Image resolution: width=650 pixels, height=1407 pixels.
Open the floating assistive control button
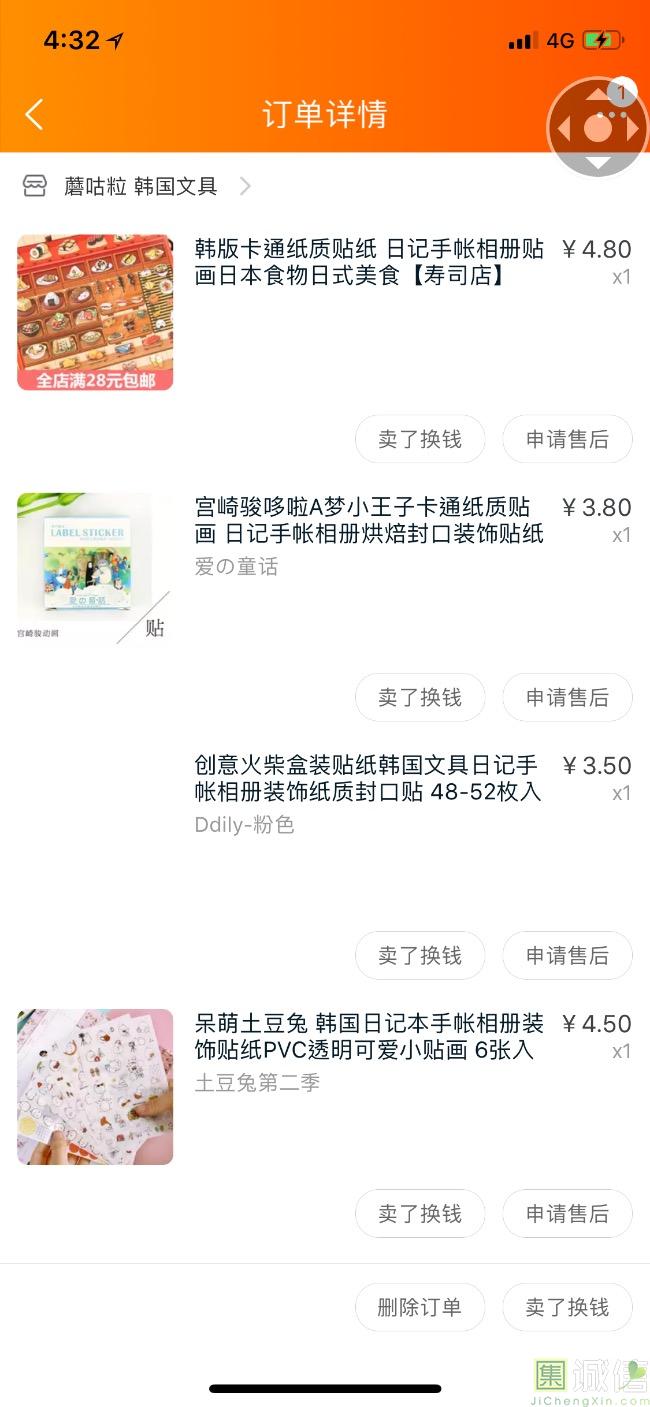pos(597,127)
